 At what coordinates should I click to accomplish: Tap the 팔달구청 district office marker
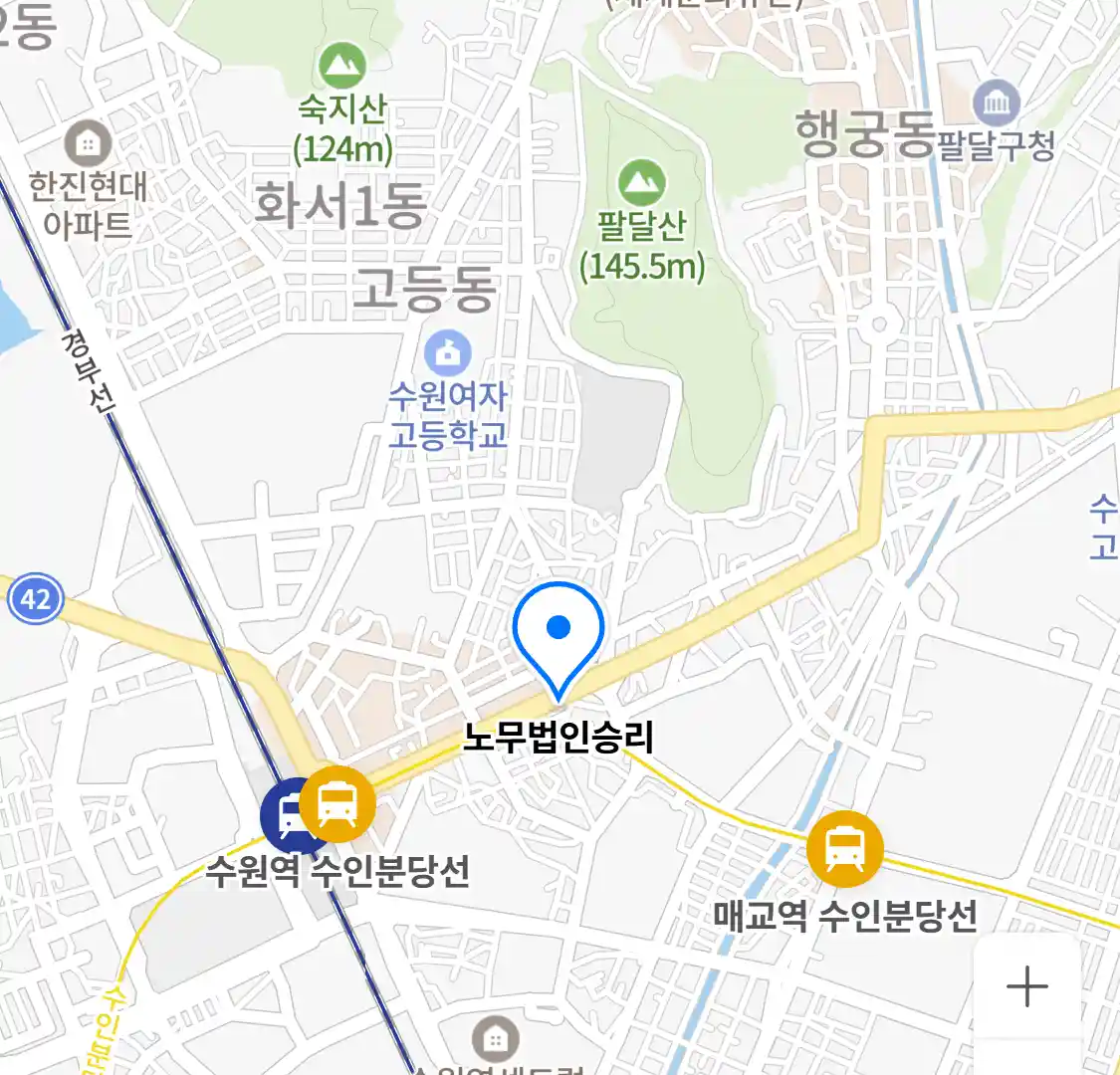(996, 103)
